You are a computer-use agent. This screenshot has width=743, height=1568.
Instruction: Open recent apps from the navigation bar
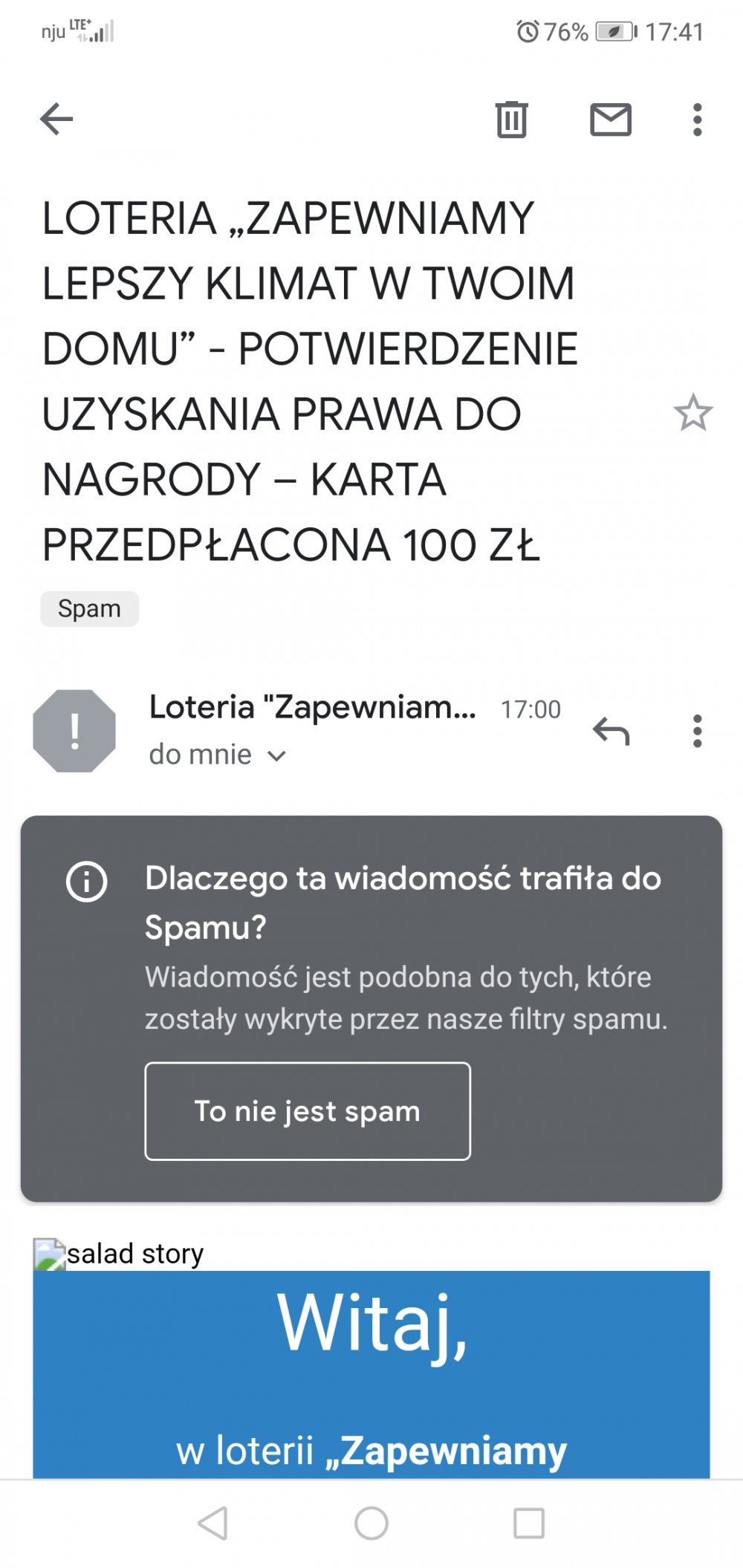pos(529,1523)
